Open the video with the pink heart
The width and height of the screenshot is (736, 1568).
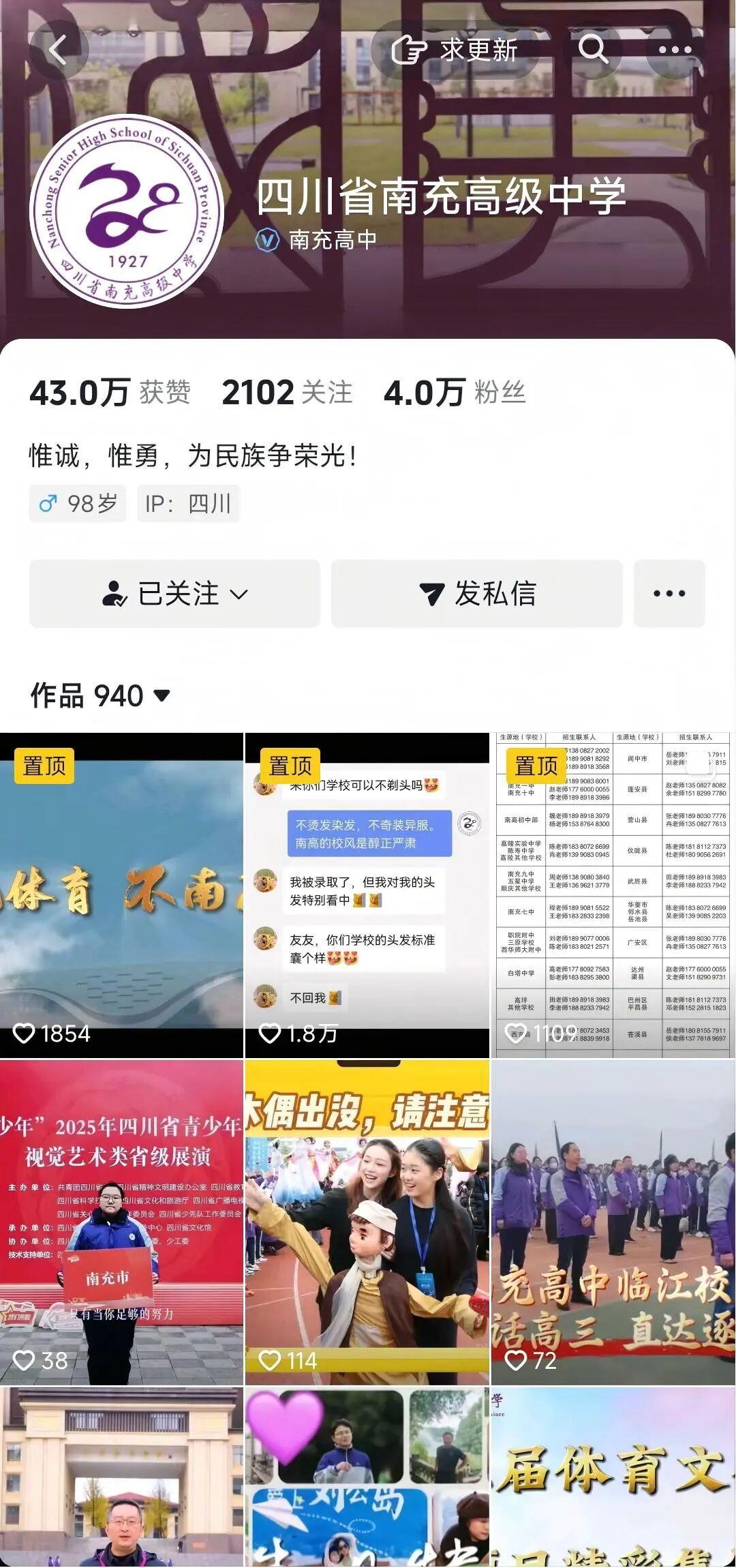click(x=367, y=1478)
